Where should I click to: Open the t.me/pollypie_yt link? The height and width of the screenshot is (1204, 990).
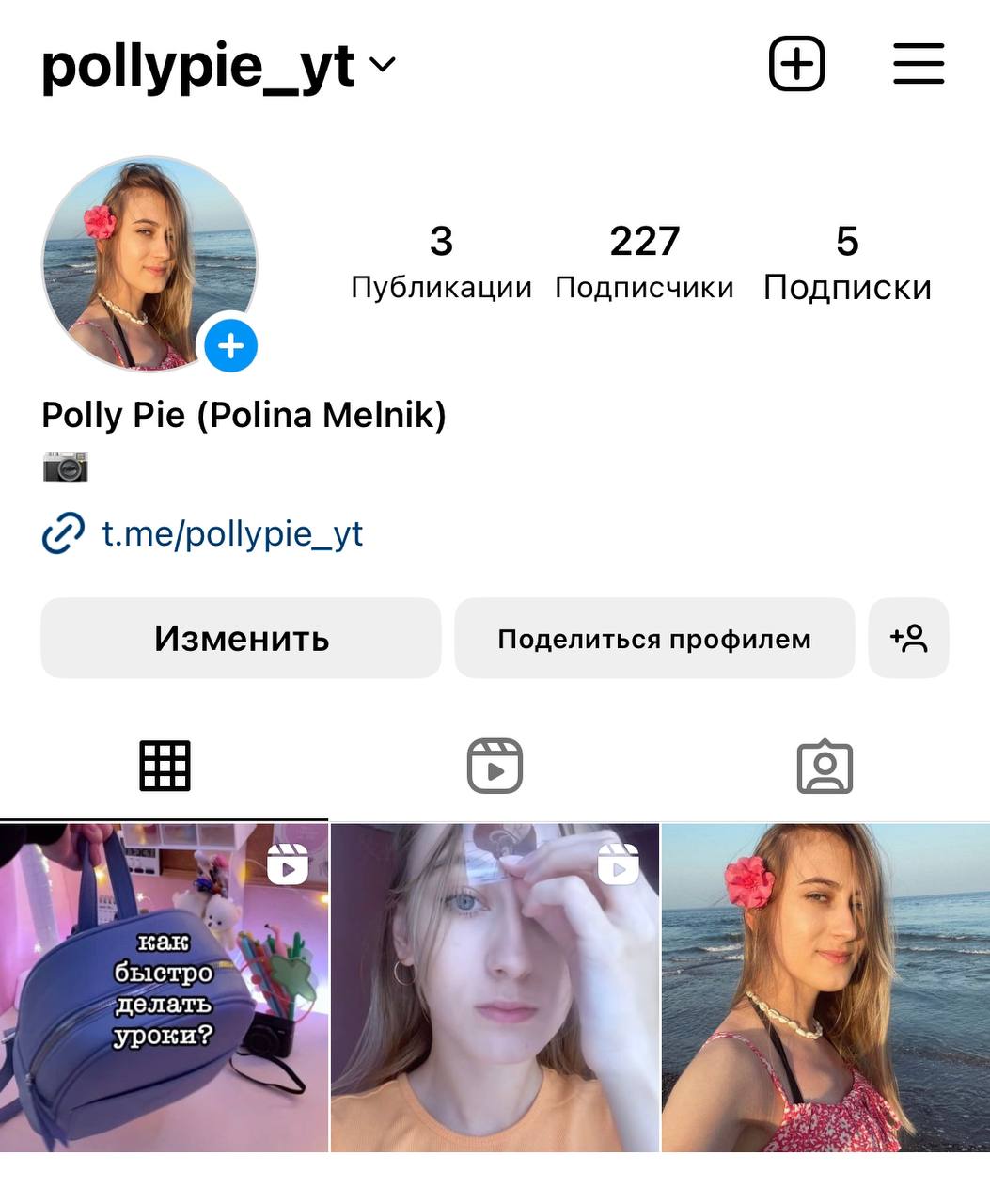pos(231,534)
